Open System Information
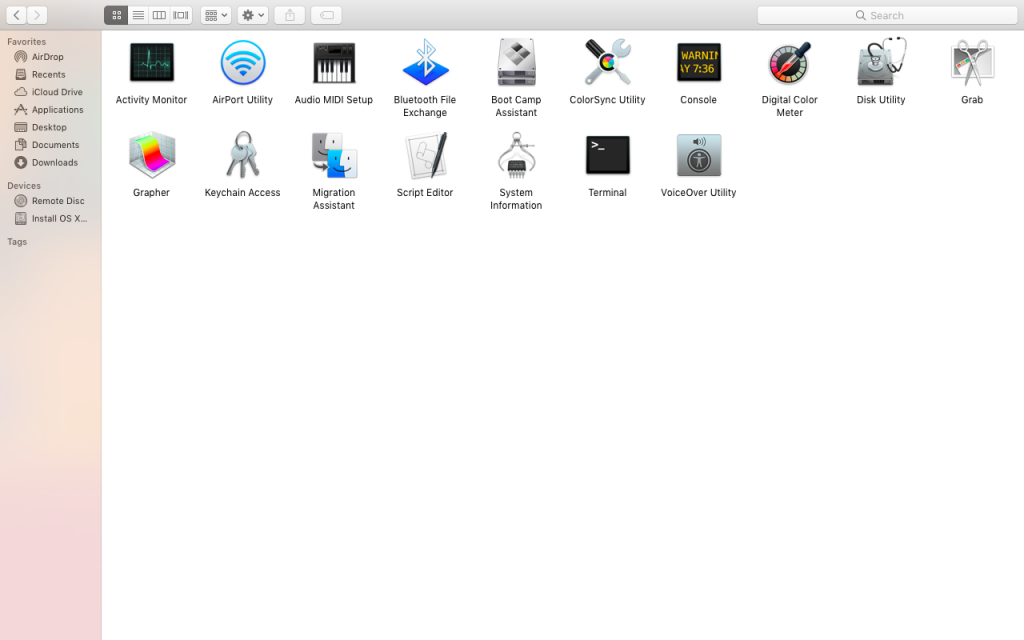 point(516,156)
